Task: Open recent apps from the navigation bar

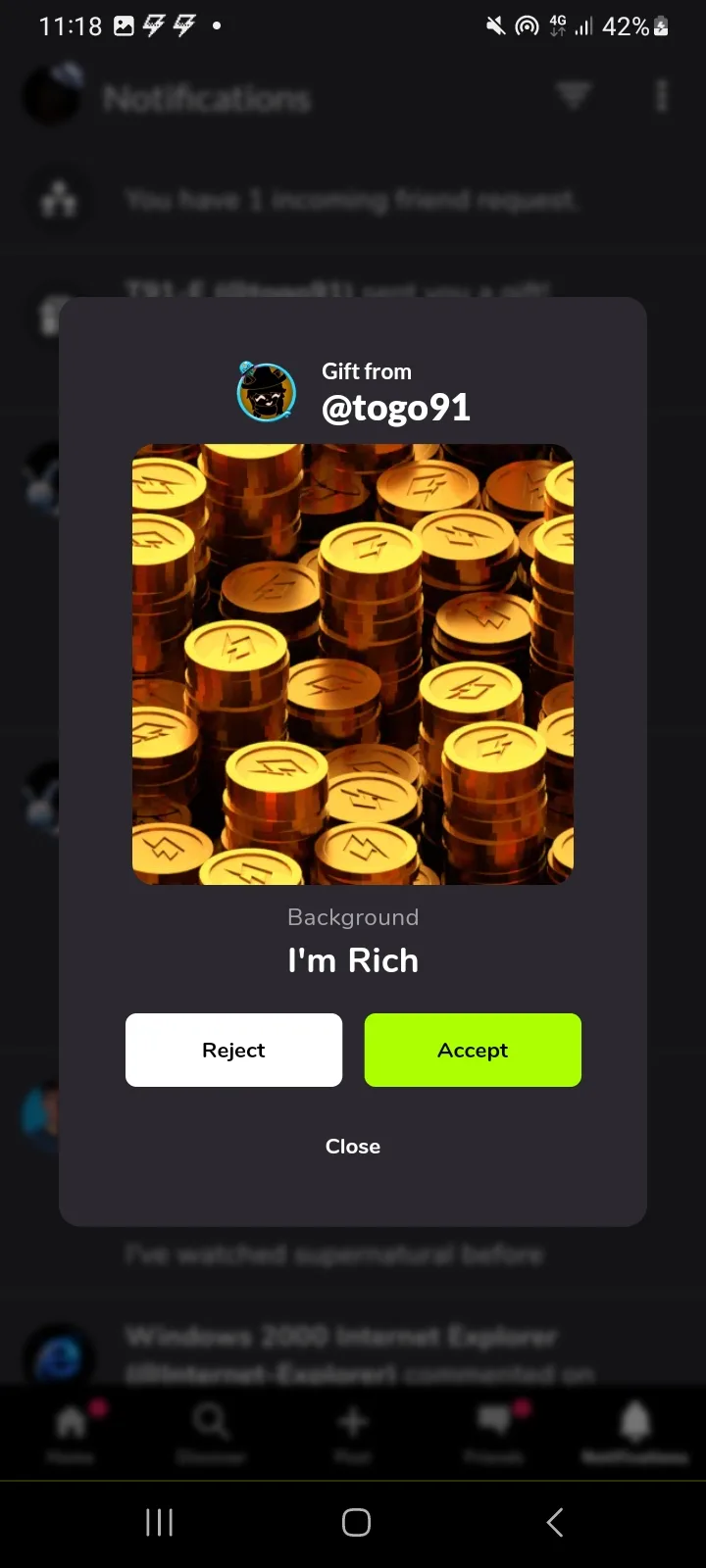Action: tap(159, 1522)
